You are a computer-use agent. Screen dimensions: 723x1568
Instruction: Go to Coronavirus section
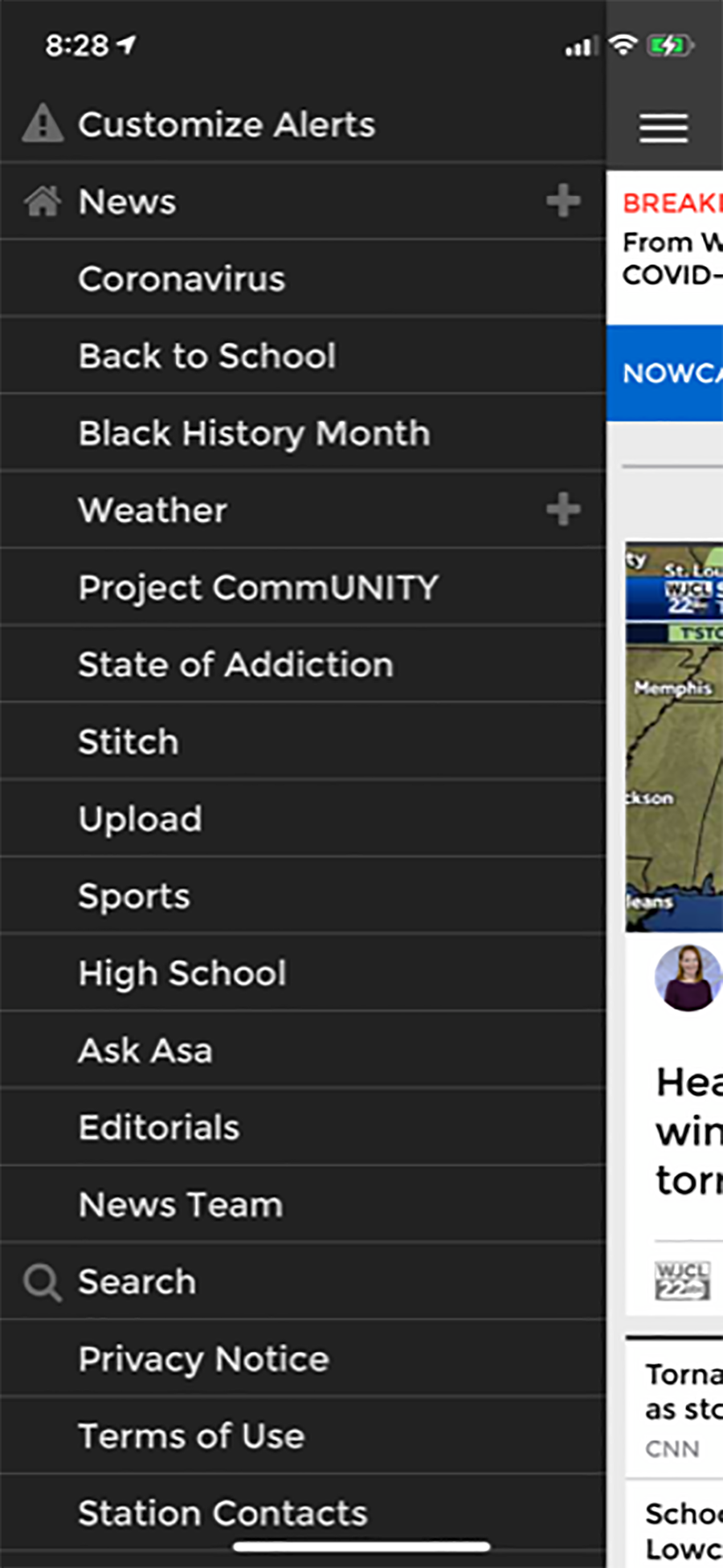pos(182,280)
